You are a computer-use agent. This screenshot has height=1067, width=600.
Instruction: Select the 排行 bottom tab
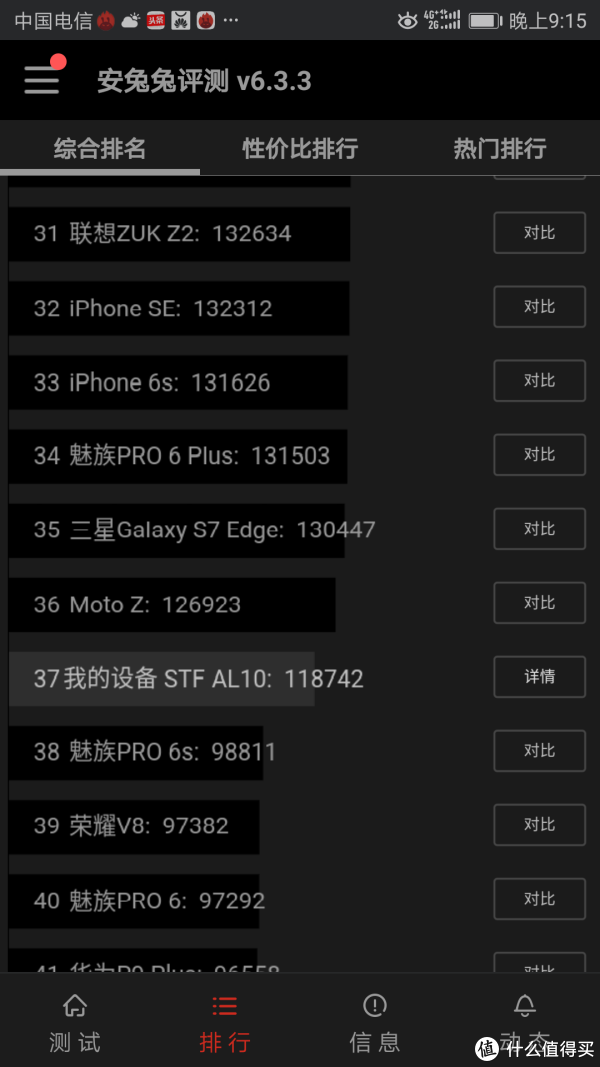pos(224,1023)
